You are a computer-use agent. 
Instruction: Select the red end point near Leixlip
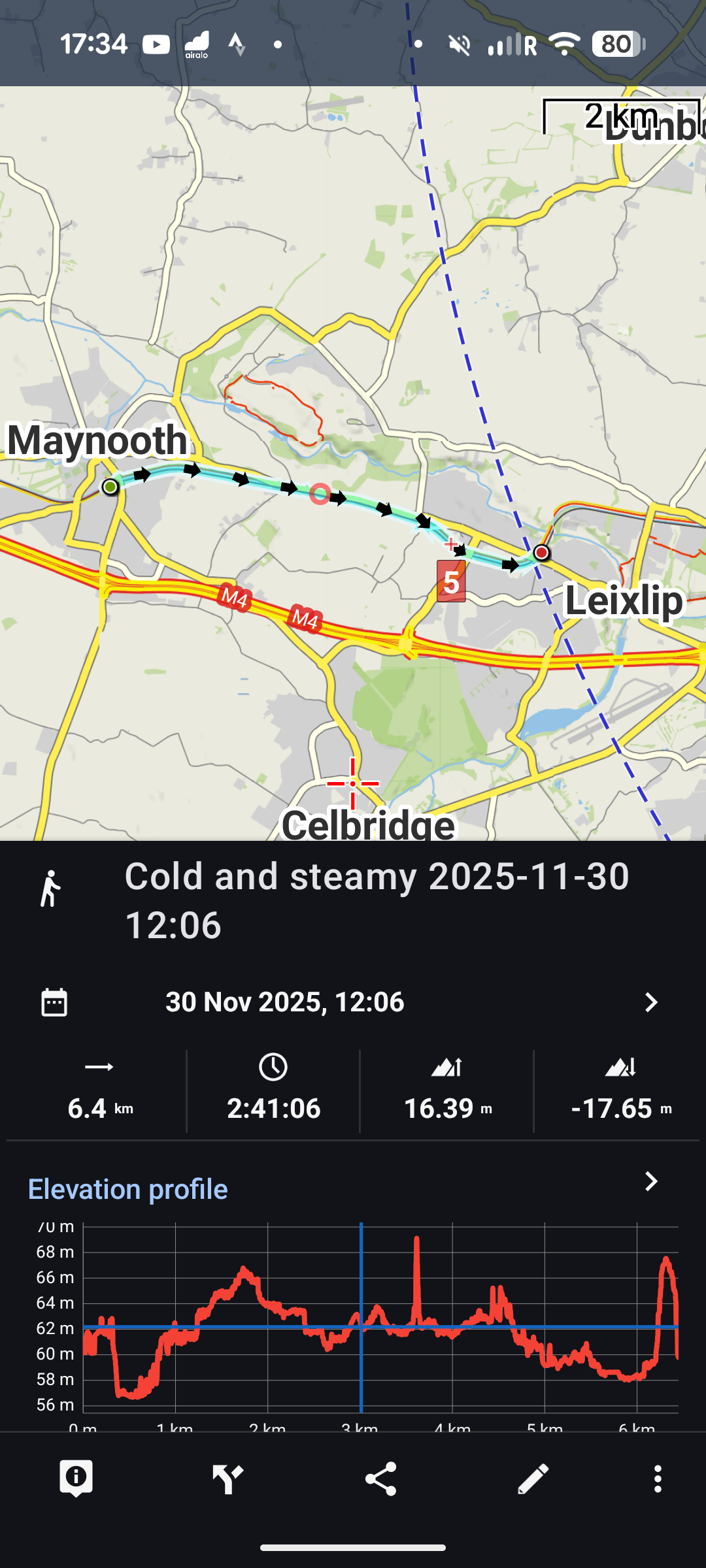[541, 553]
